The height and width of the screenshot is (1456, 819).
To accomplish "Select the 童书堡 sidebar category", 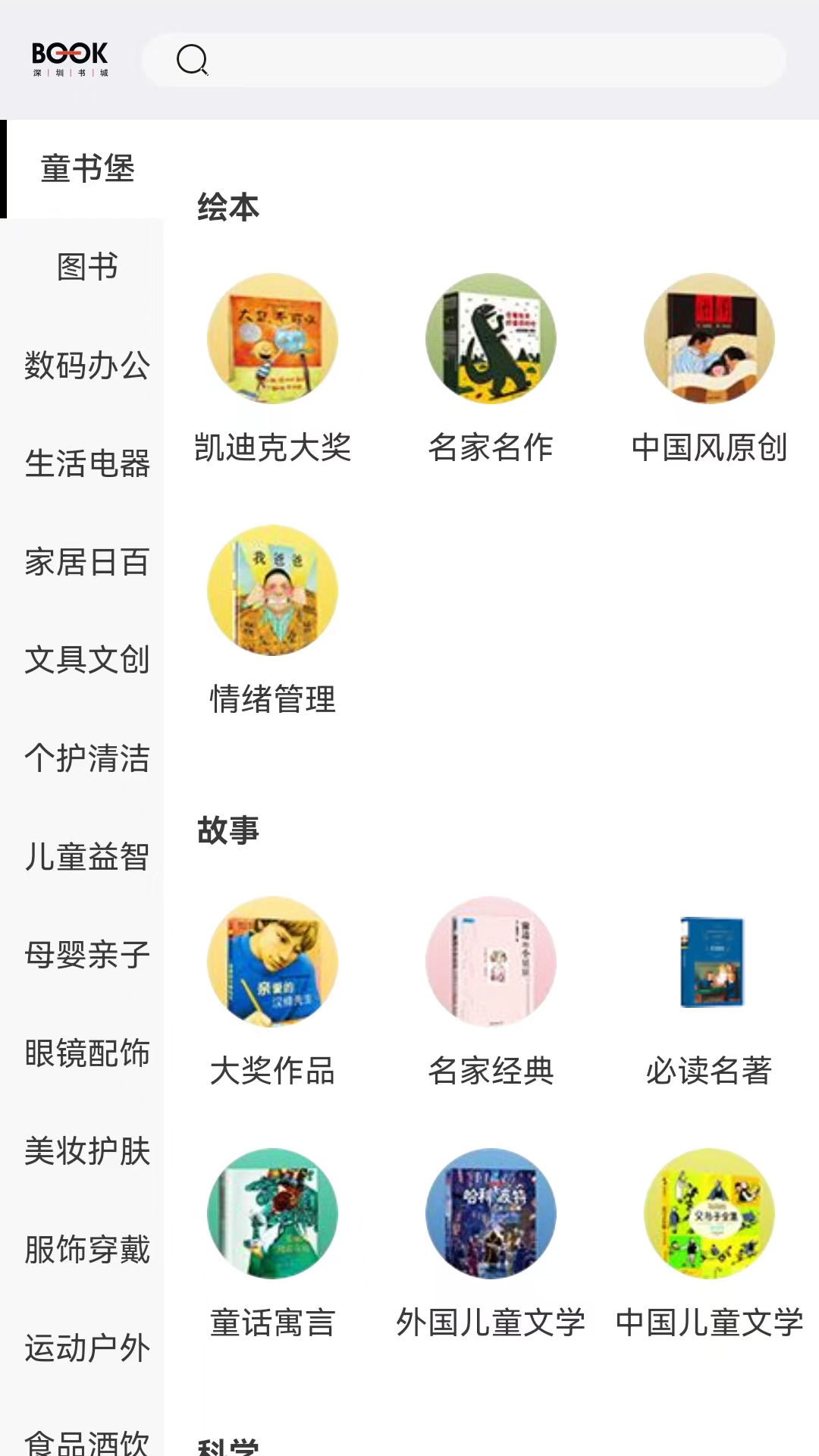I will click(87, 168).
